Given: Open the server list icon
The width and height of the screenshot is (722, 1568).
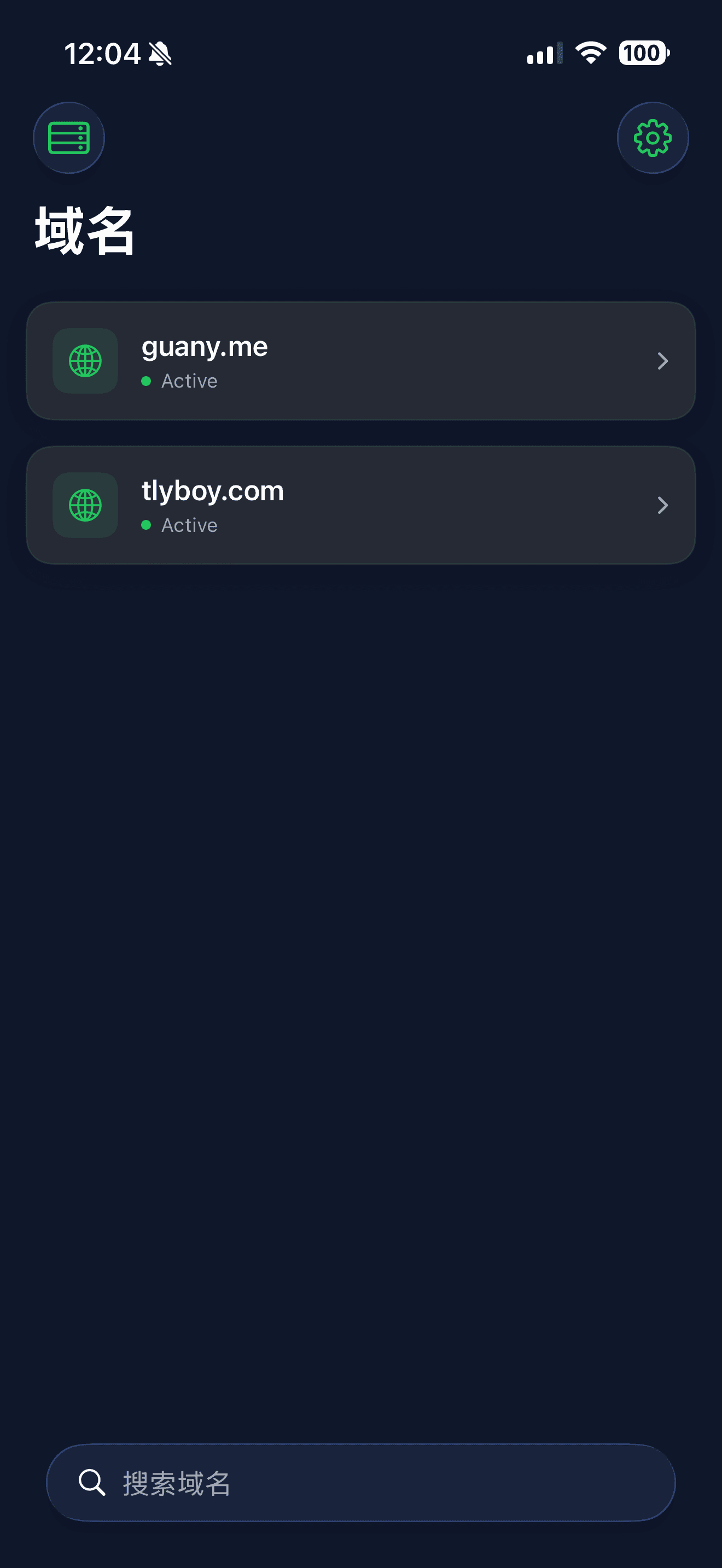Looking at the screenshot, I should click(x=69, y=138).
